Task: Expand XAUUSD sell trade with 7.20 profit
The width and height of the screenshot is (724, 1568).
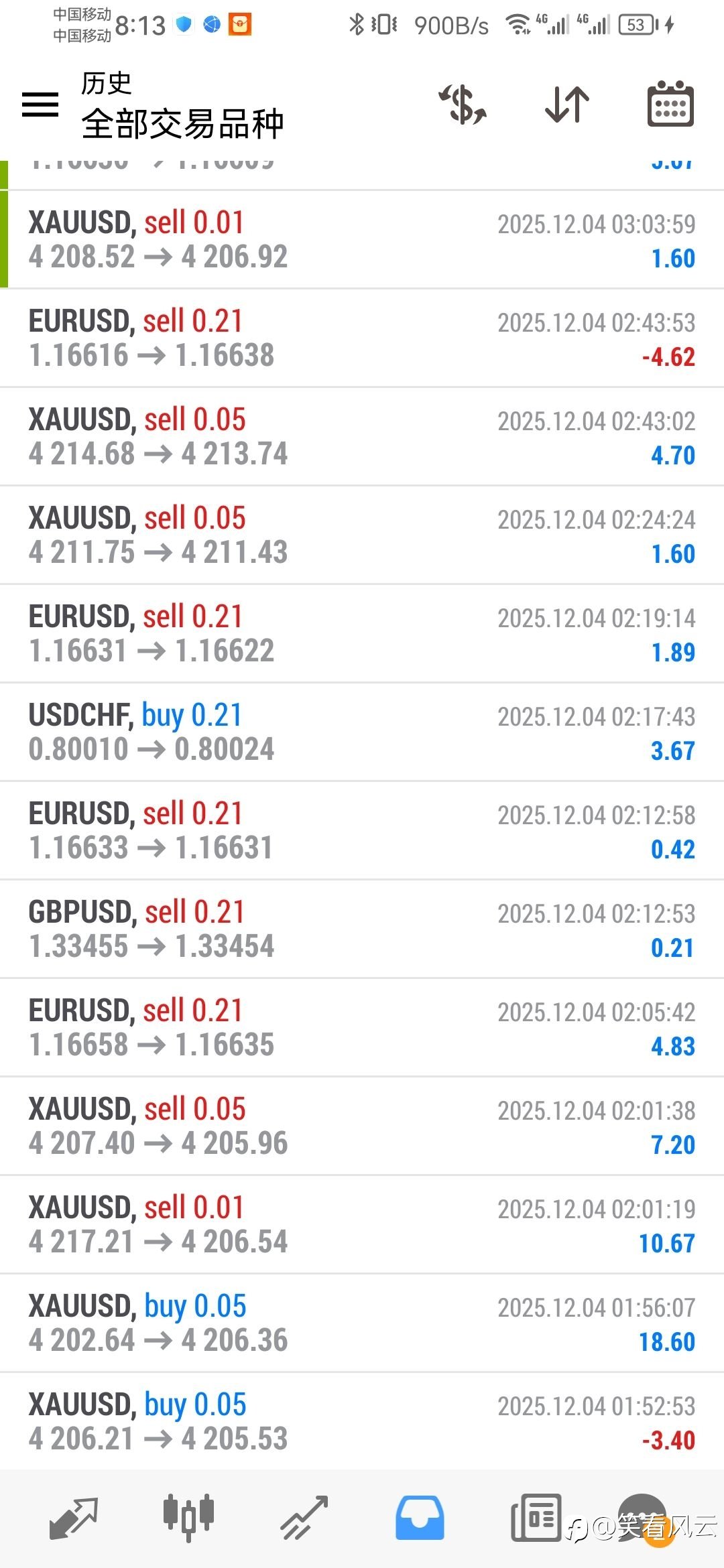Action: [362, 1126]
